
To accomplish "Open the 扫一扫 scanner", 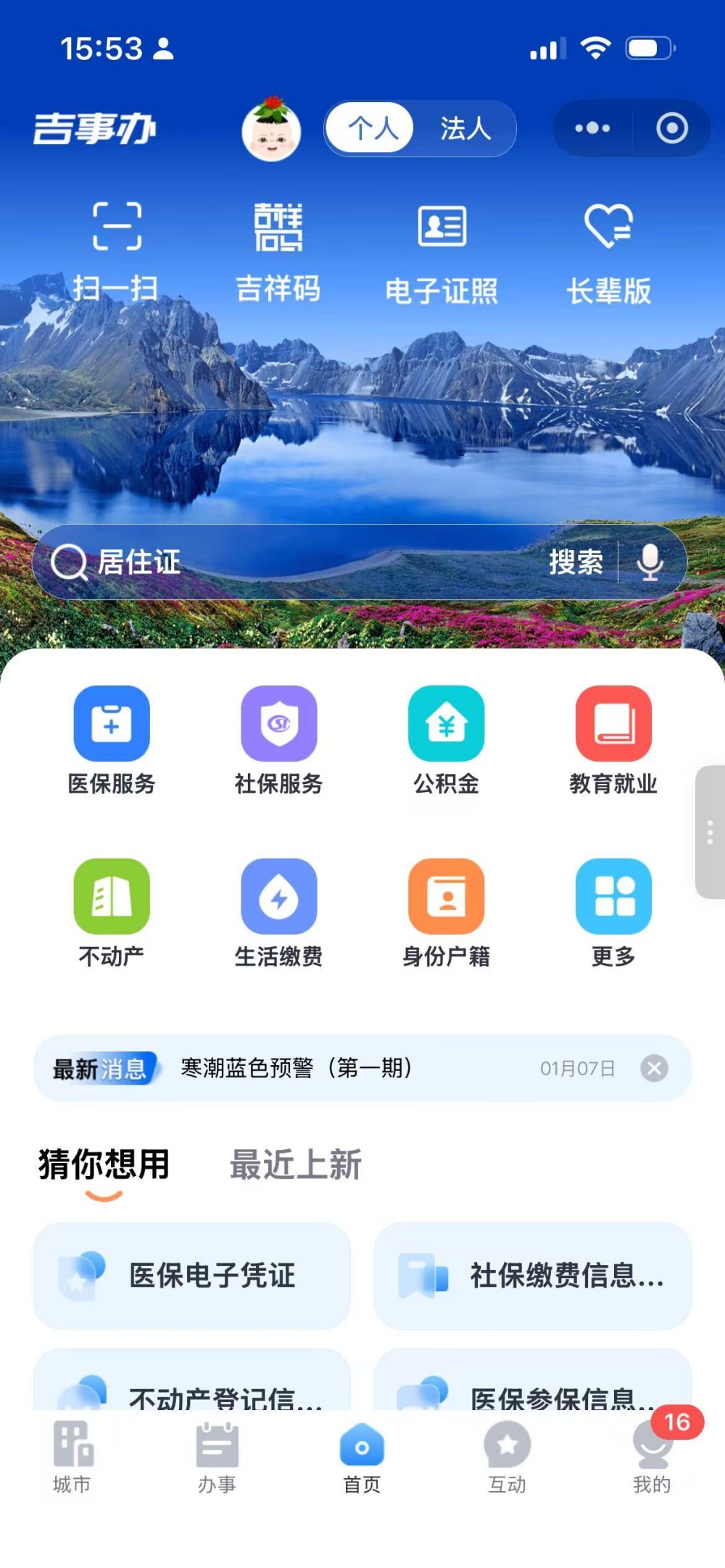I will (x=116, y=250).
